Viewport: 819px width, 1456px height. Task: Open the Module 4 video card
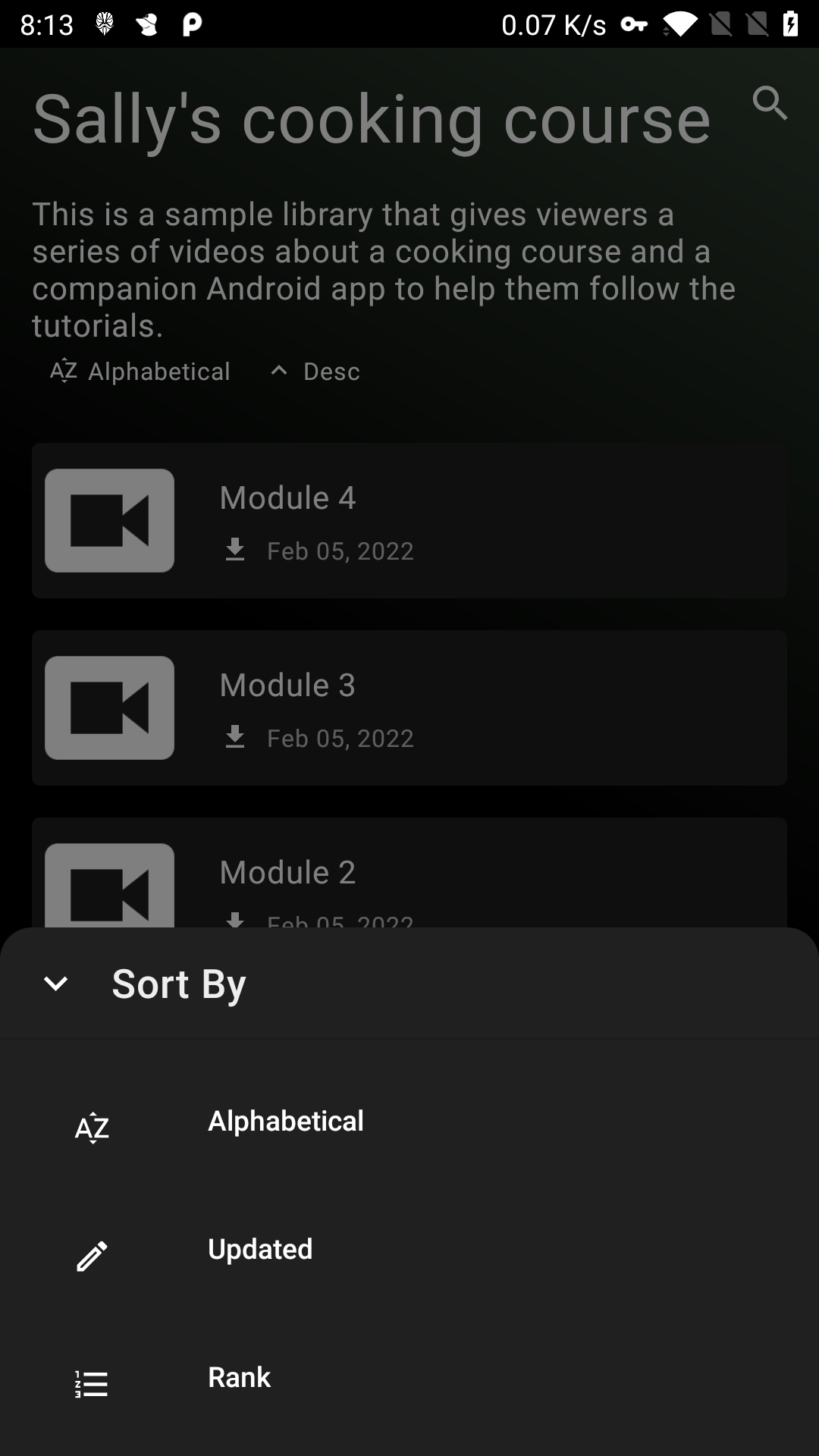[x=409, y=521]
